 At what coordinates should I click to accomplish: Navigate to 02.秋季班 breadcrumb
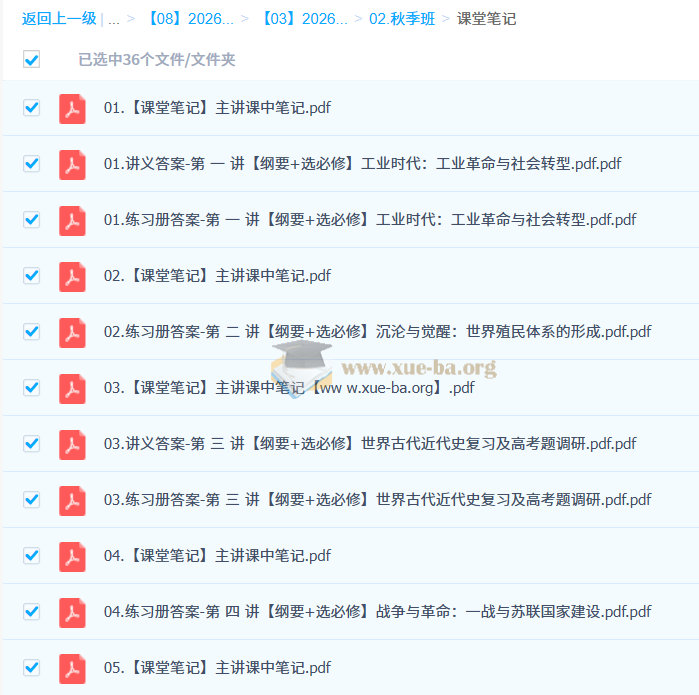402,19
